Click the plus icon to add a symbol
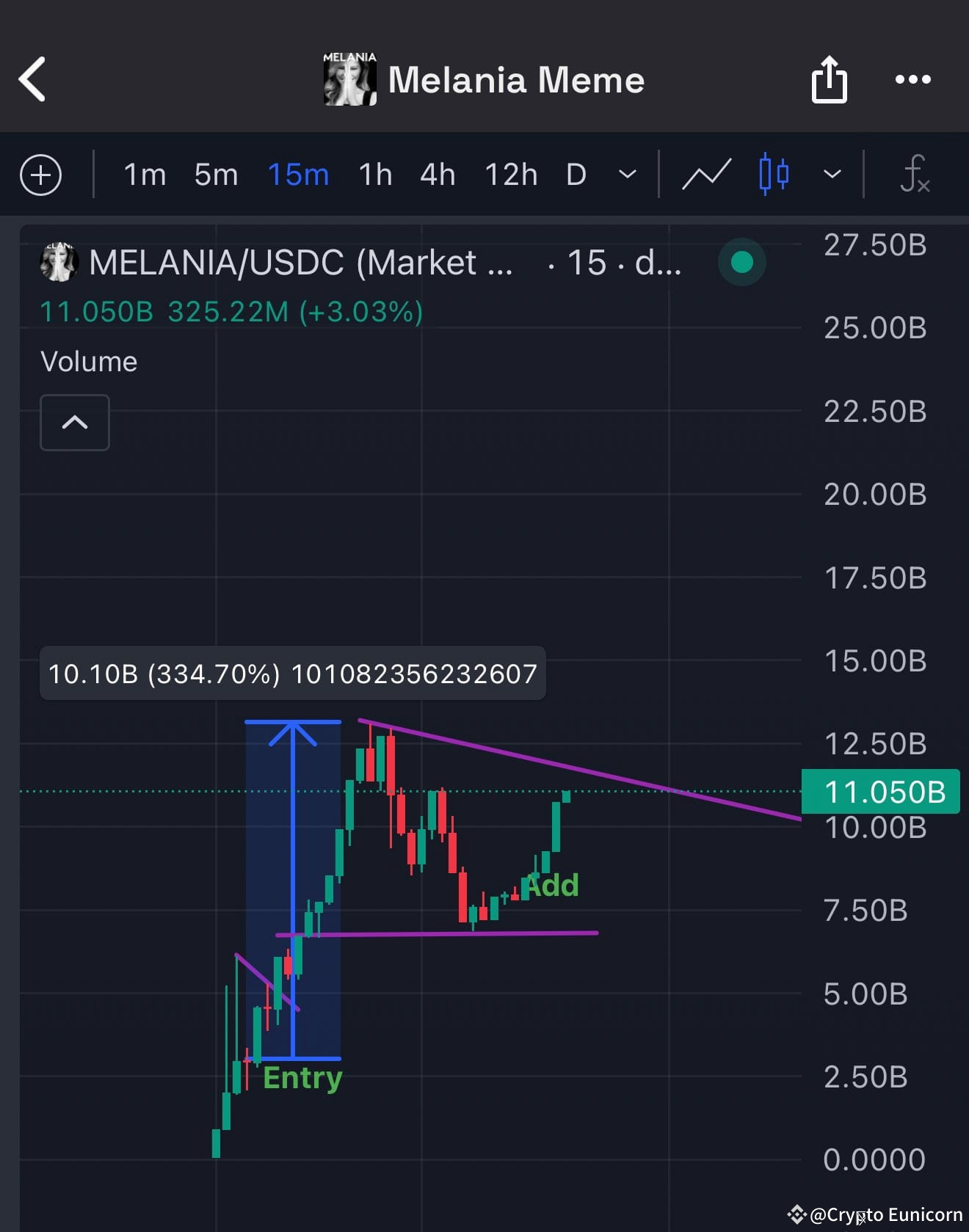 (42, 175)
